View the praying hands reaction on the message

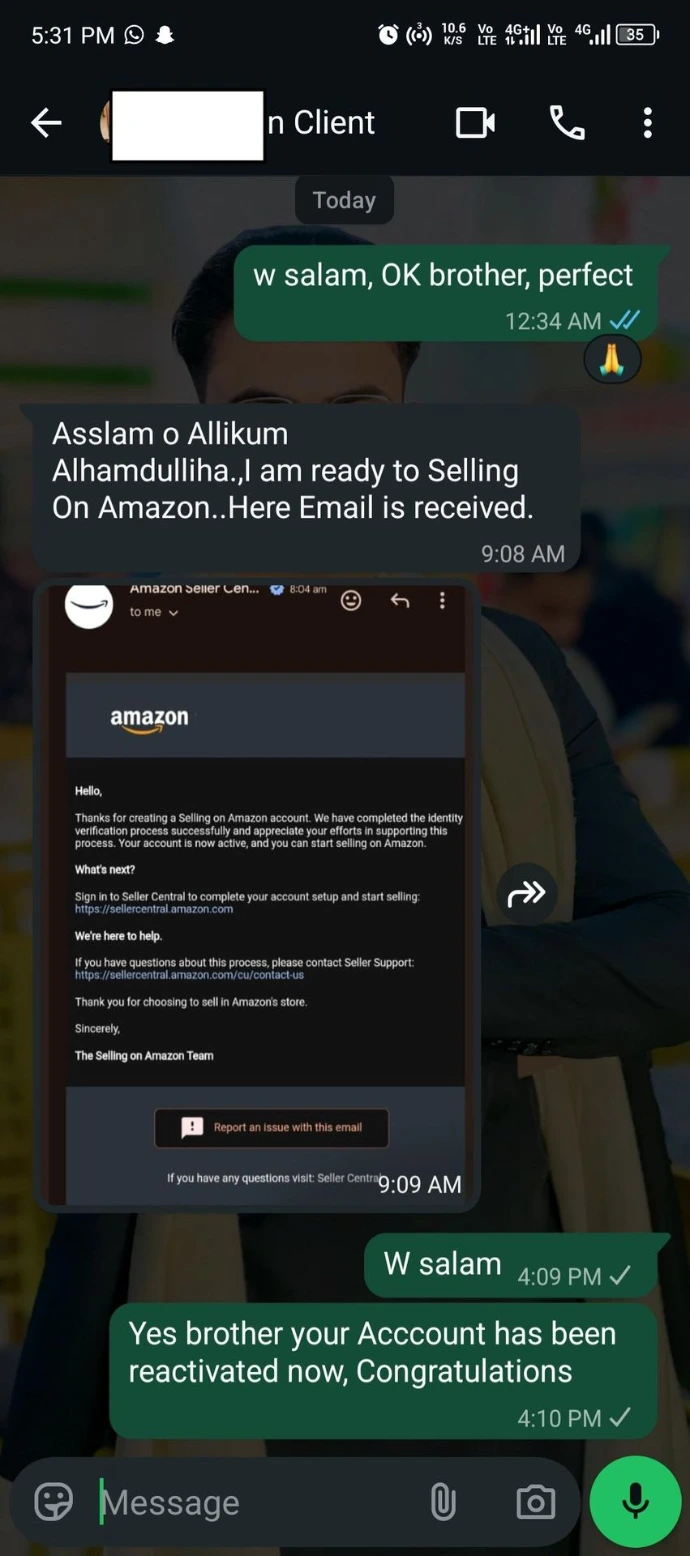[x=612, y=361]
